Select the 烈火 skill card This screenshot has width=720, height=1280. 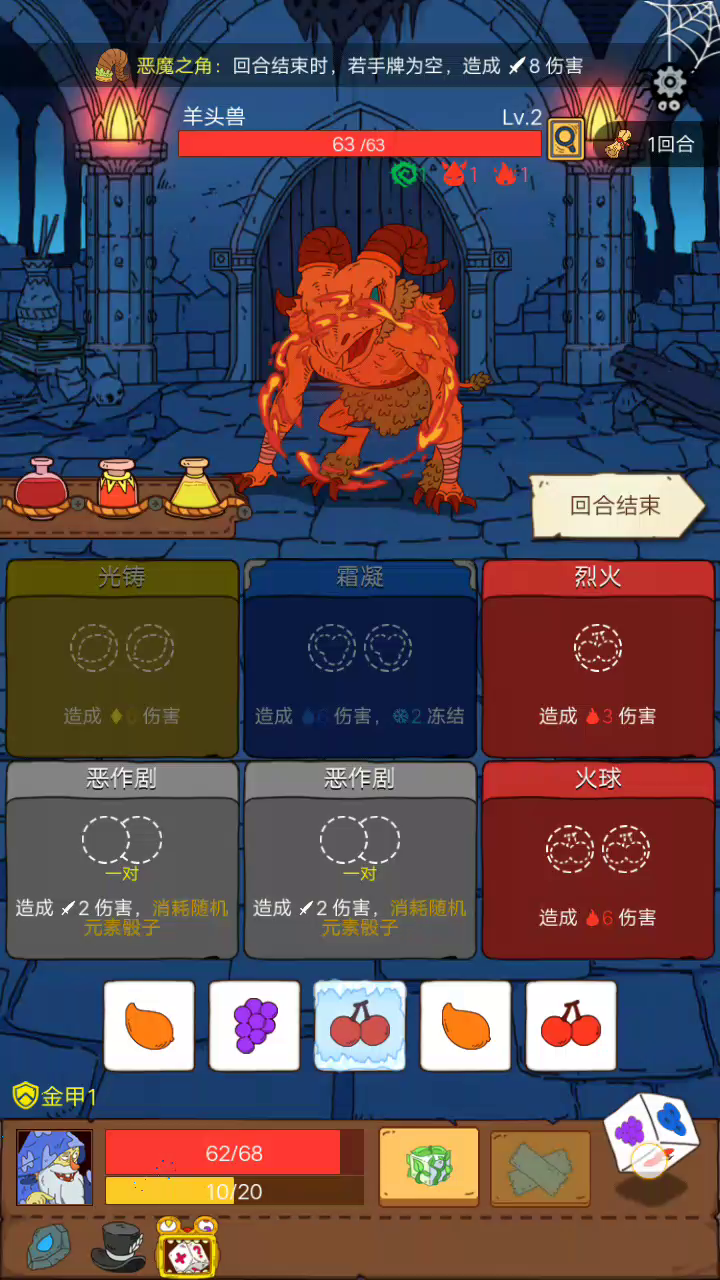pyautogui.click(x=597, y=658)
